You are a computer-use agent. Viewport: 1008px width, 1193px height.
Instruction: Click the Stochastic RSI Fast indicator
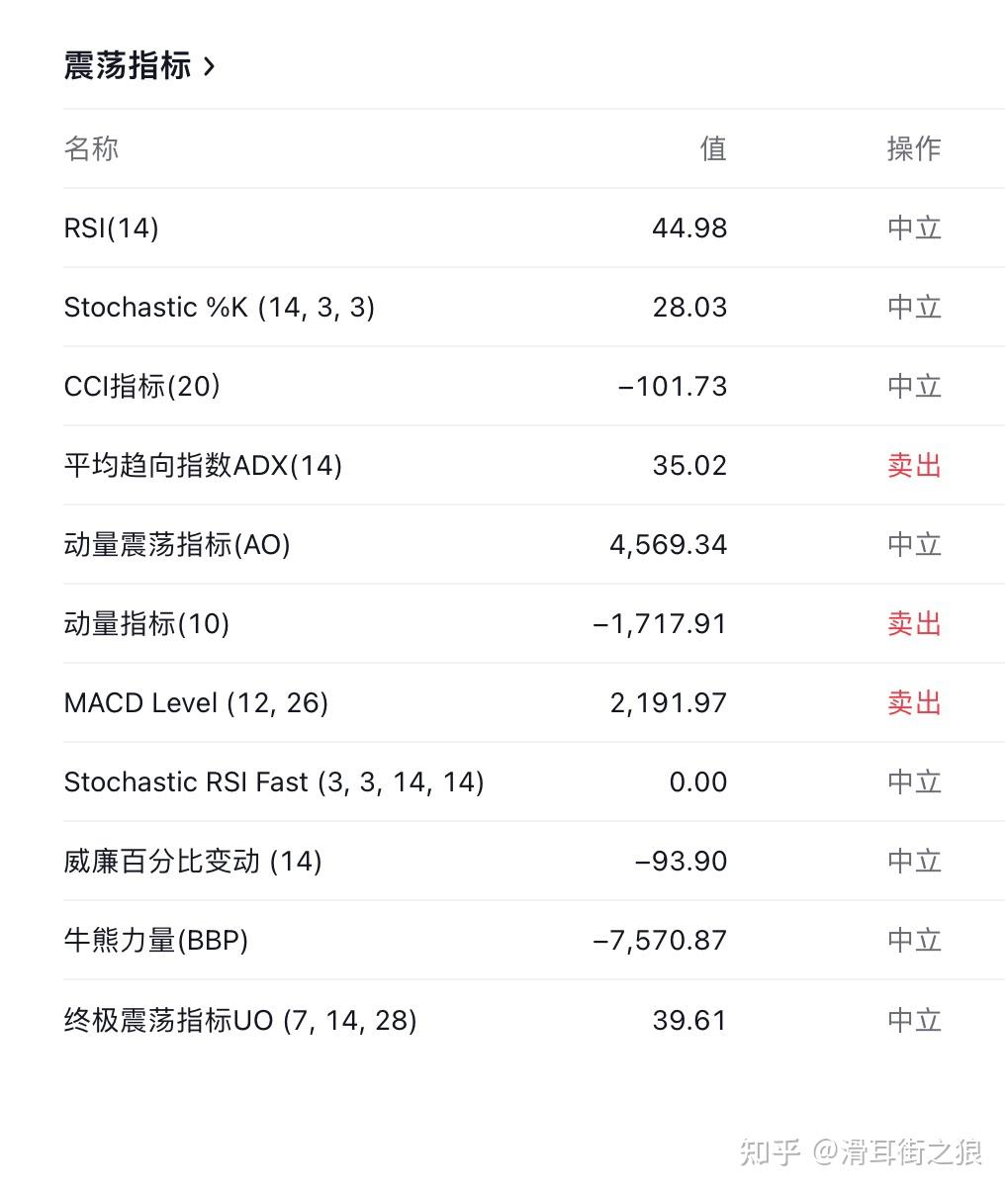[x=274, y=781]
